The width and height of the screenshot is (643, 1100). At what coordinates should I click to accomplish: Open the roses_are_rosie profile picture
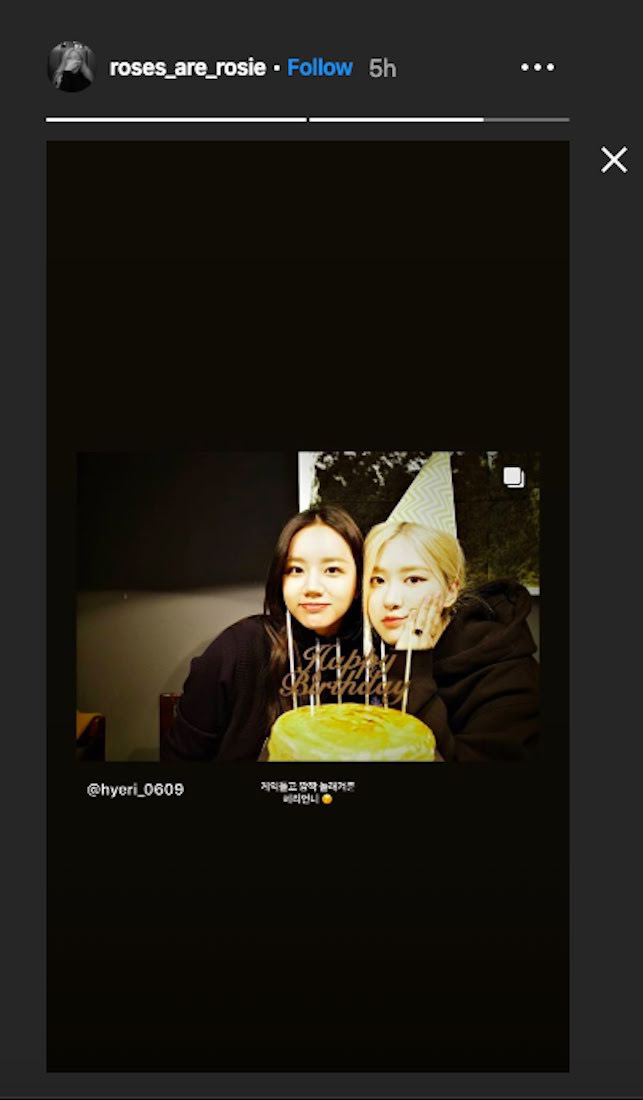coord(71,67)
